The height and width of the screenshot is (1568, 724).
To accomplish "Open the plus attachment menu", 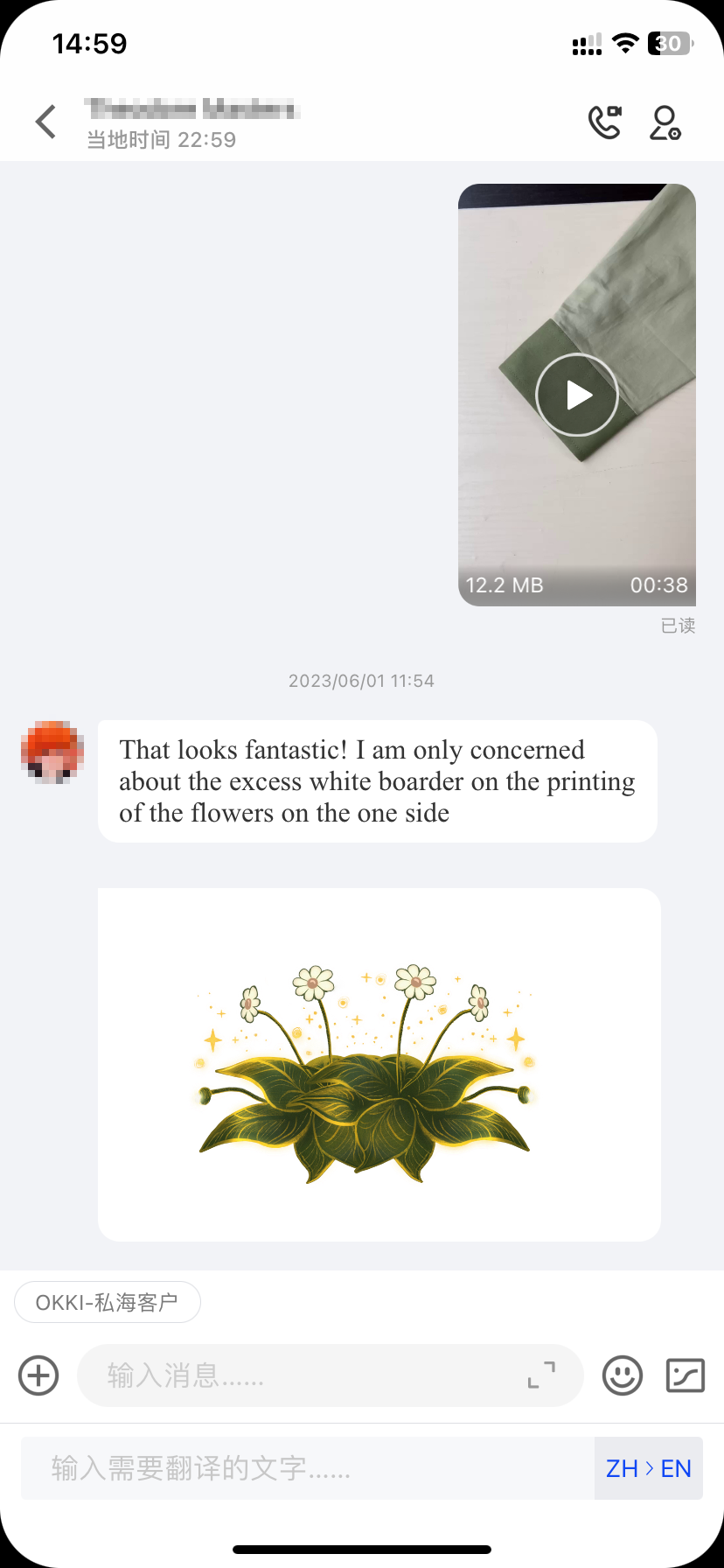I will 38,1375.
